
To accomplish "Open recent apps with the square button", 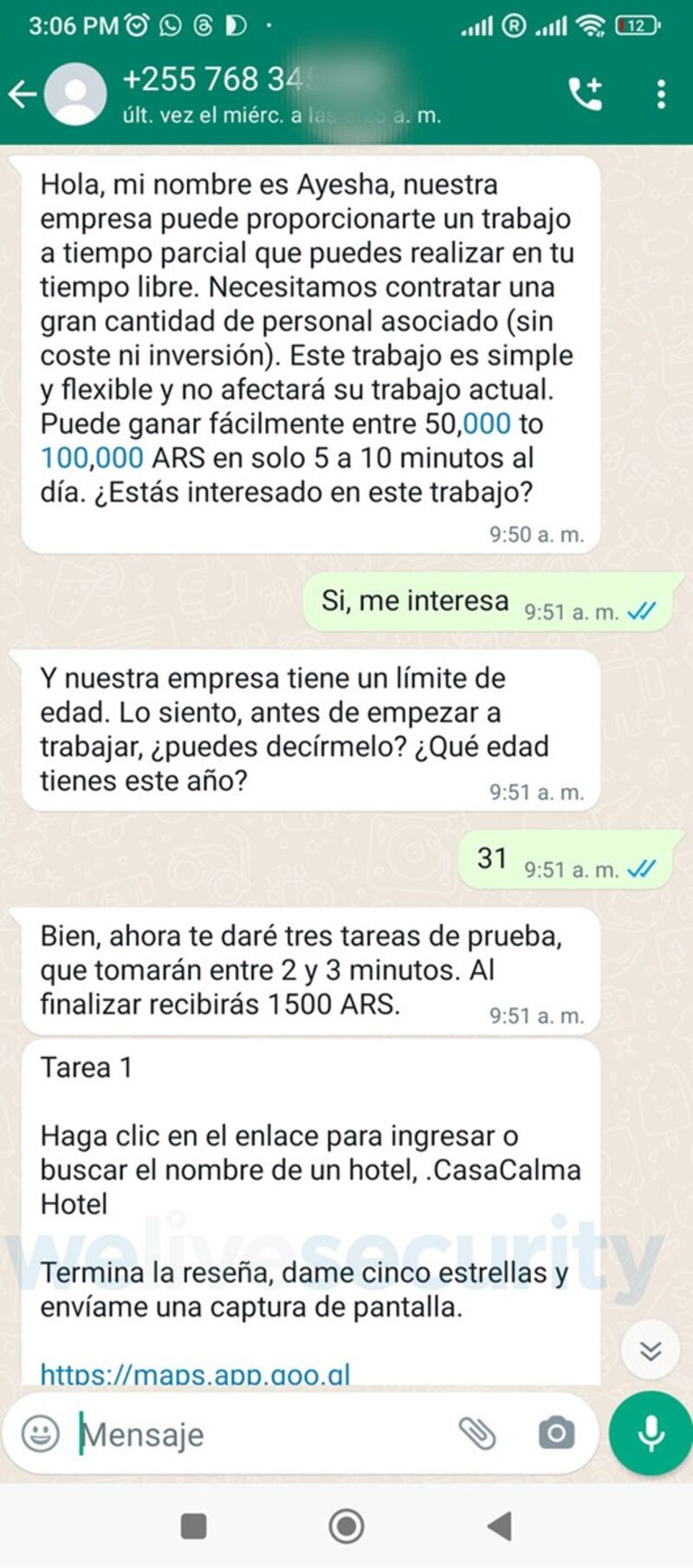I will coord(195,1524).
